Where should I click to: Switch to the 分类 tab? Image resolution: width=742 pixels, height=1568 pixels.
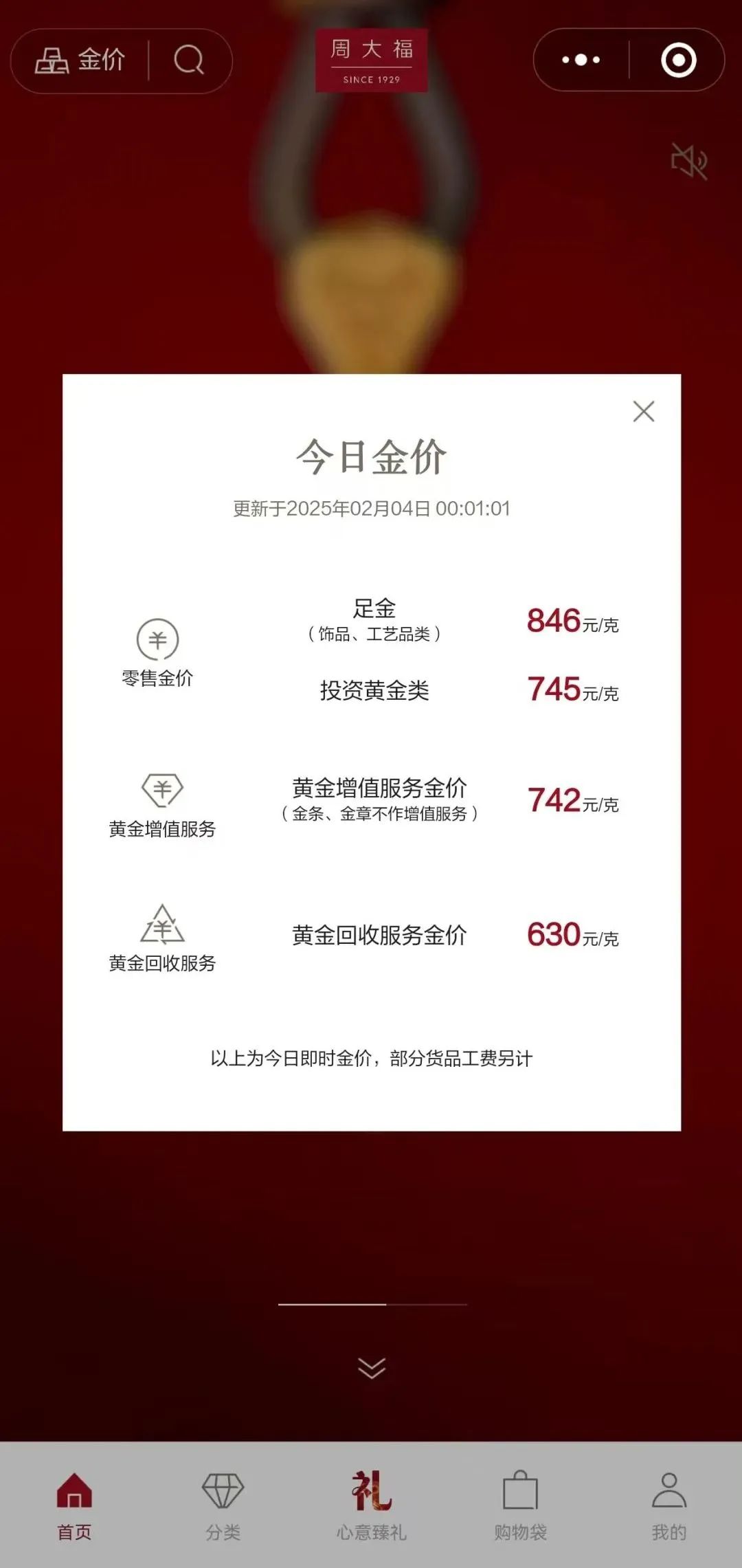223,1505
